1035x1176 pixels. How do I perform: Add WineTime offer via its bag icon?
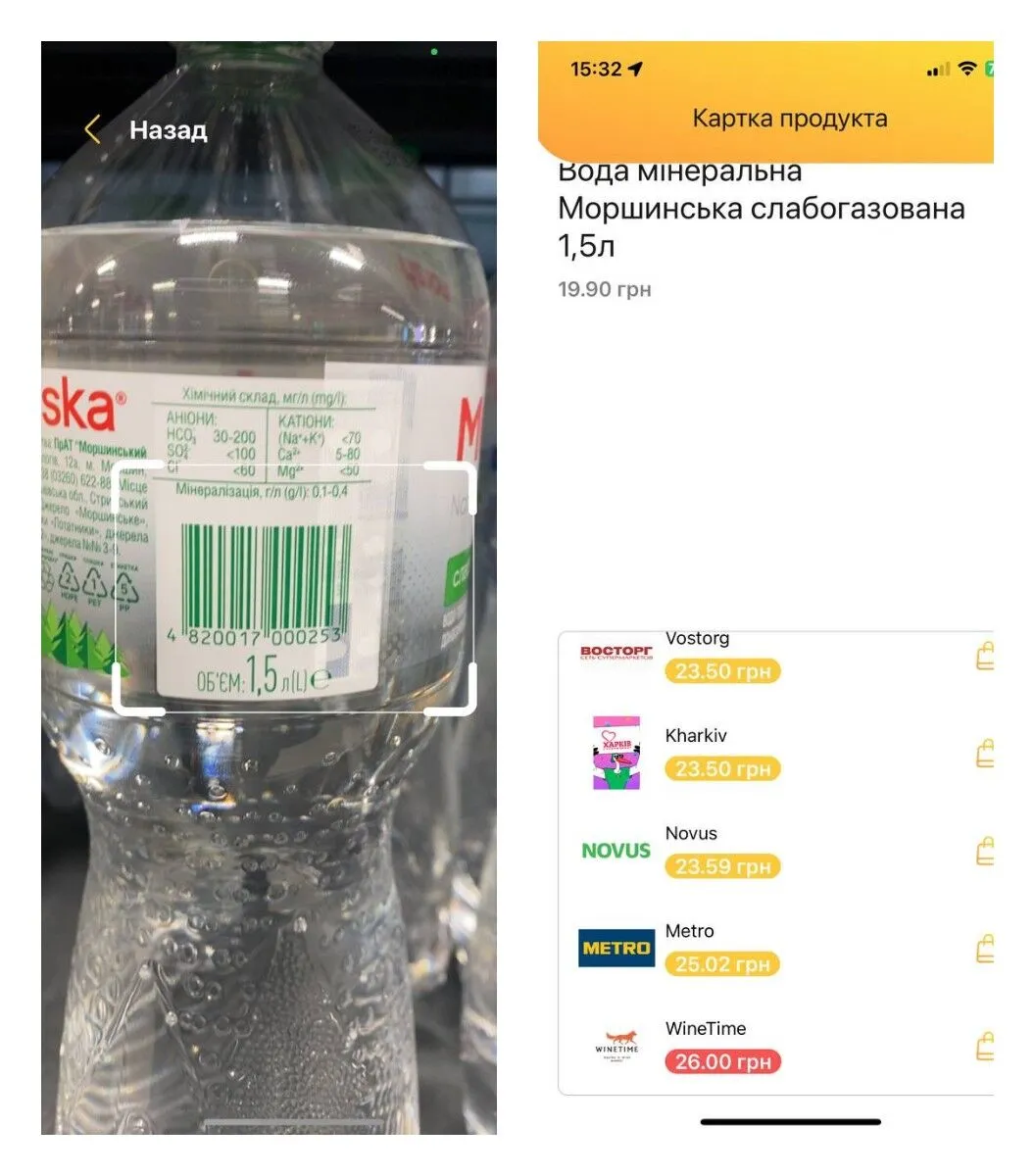tap(985, 1046)
